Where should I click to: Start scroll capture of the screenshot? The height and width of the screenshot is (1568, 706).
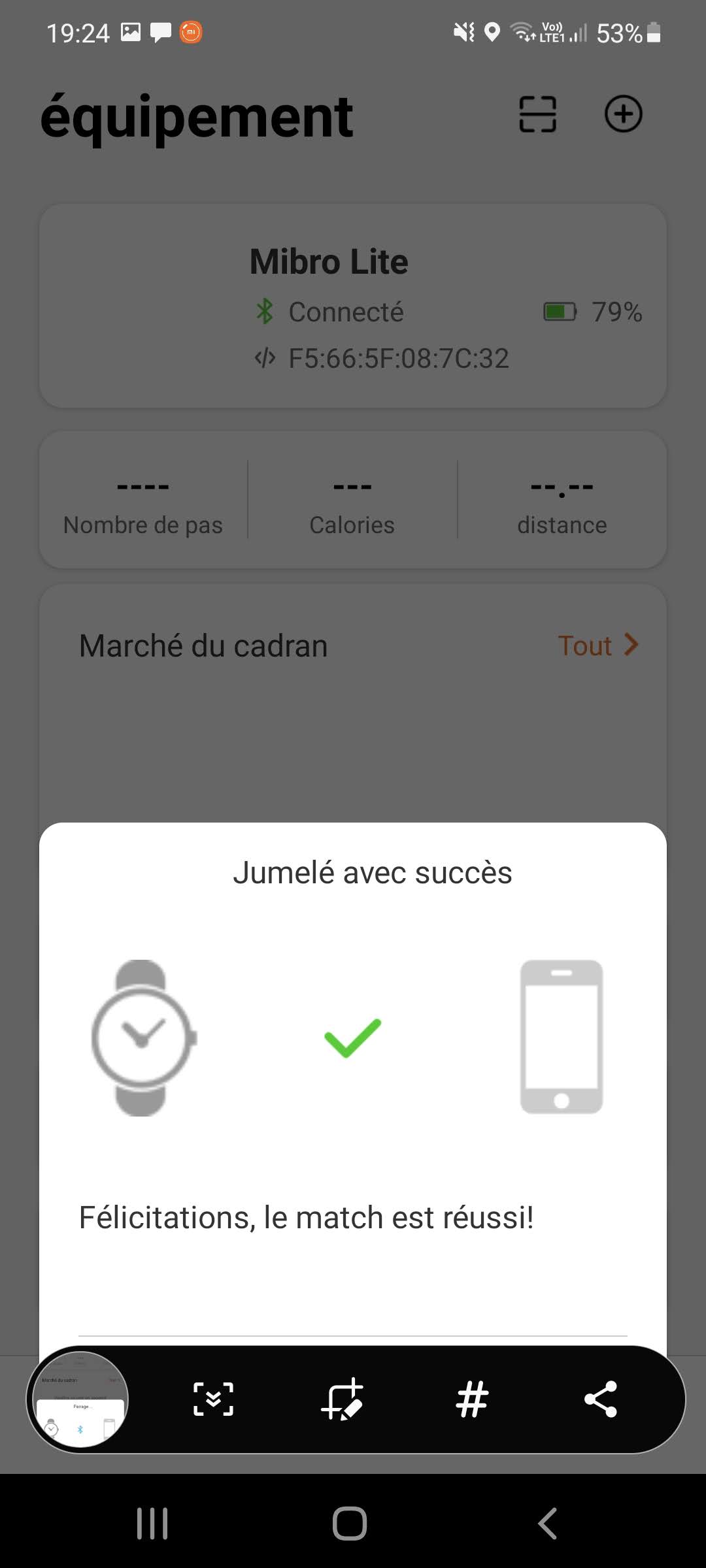(213, 1399)
